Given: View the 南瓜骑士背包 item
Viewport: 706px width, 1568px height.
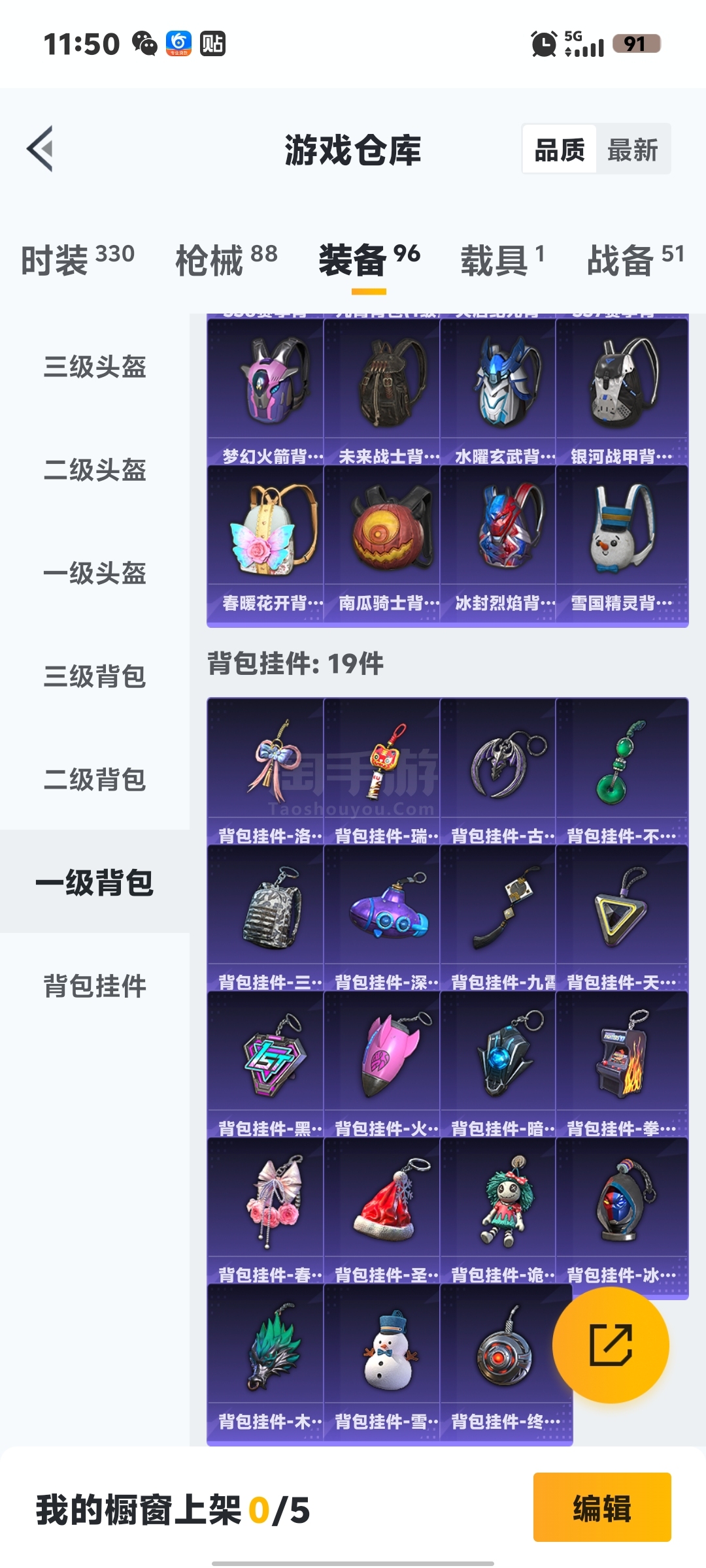Looking at the screenshot, I should click(382, 538).
